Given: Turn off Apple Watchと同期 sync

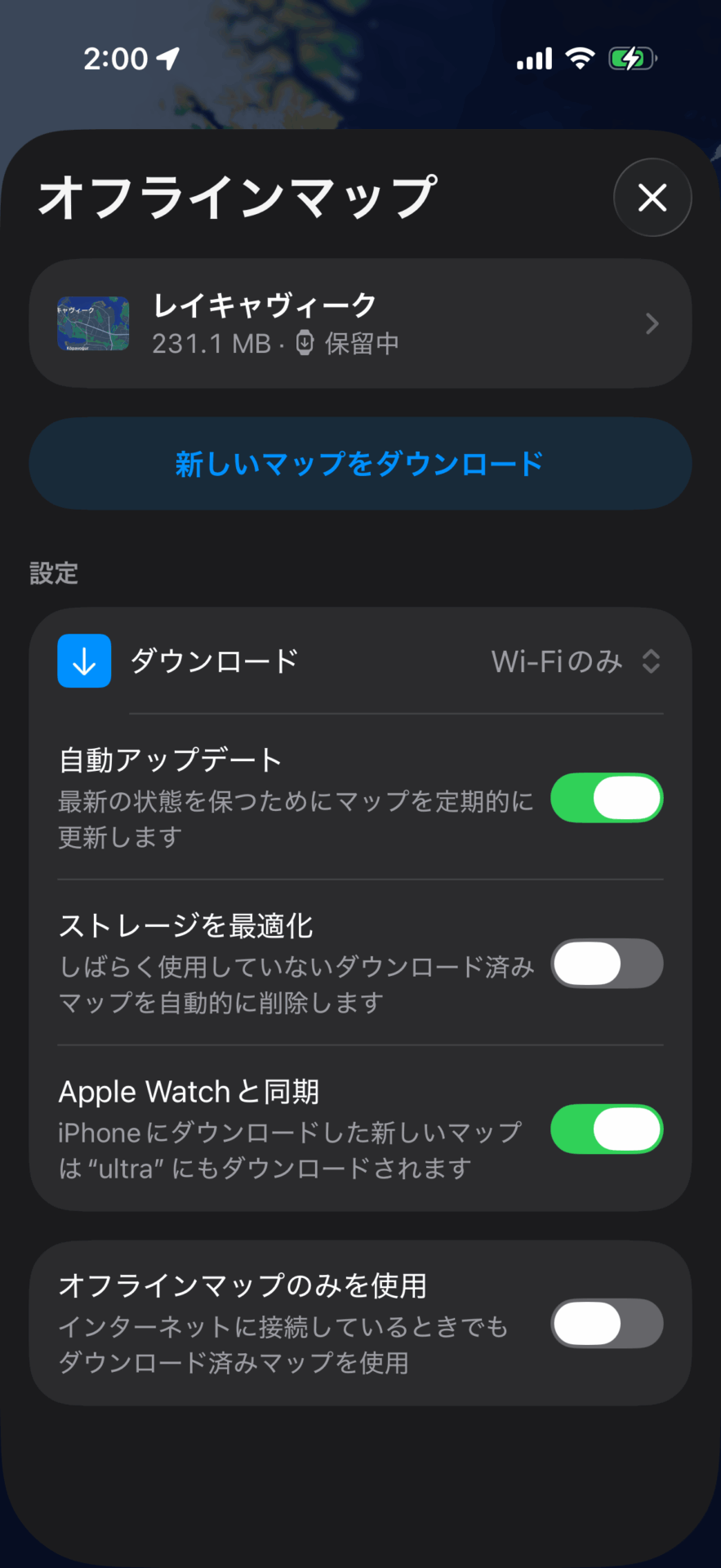Looking at the screenshot, I should (607, 1129).
